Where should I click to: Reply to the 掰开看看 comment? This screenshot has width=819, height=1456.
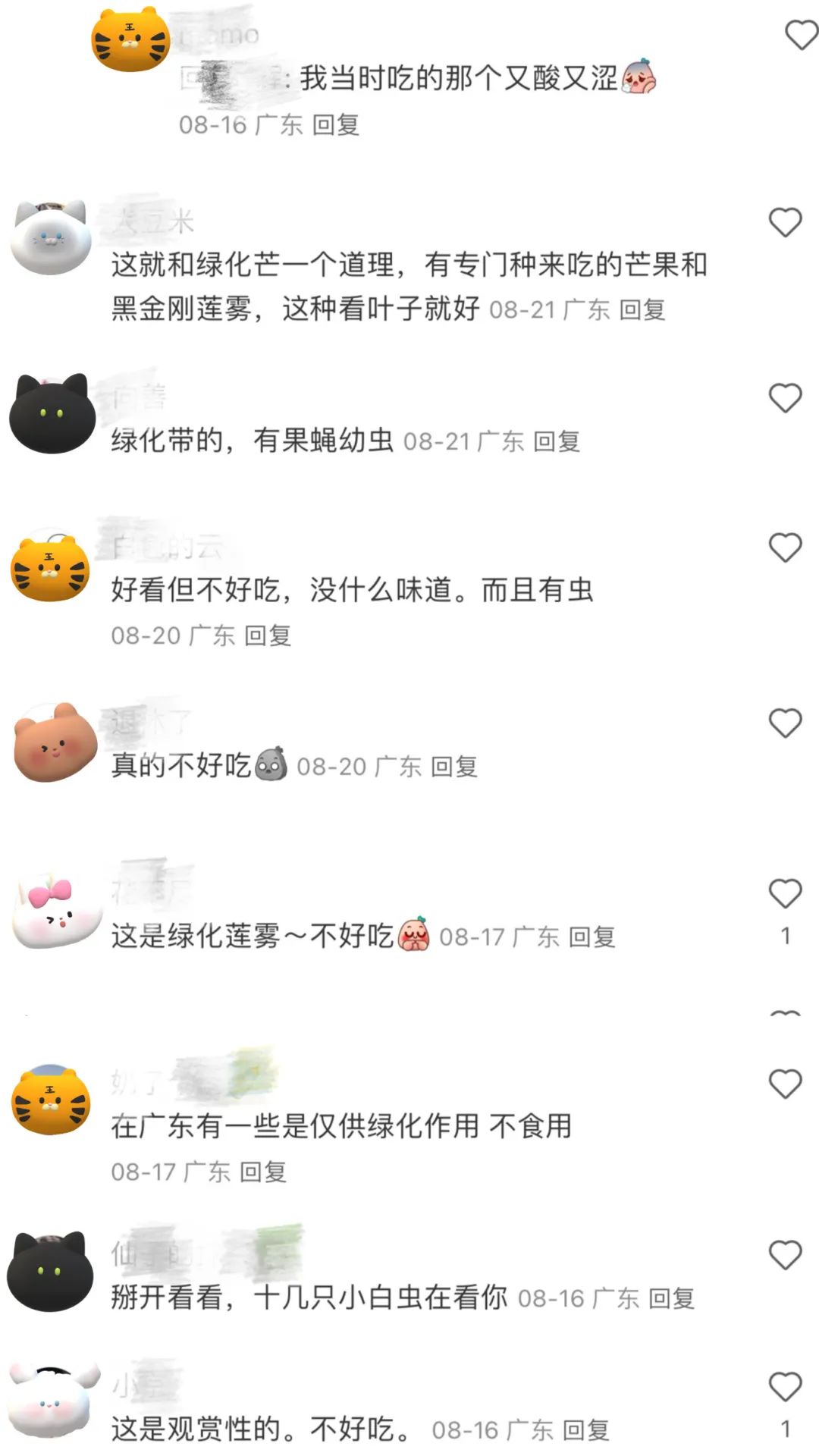point(671,1298)
